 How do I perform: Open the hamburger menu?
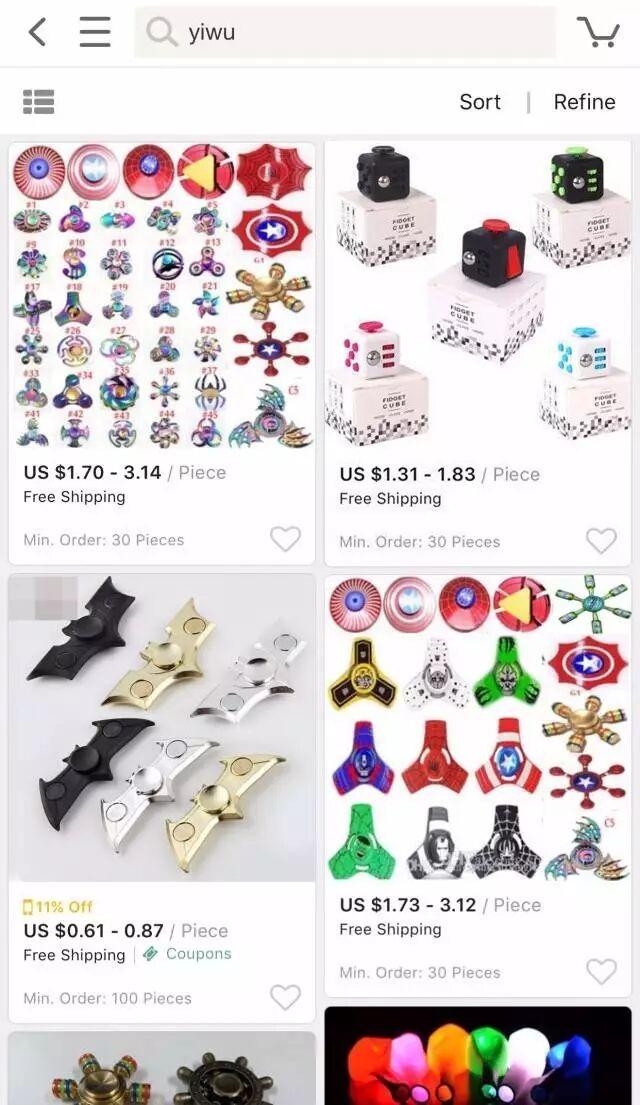click(x=95, y=32)
